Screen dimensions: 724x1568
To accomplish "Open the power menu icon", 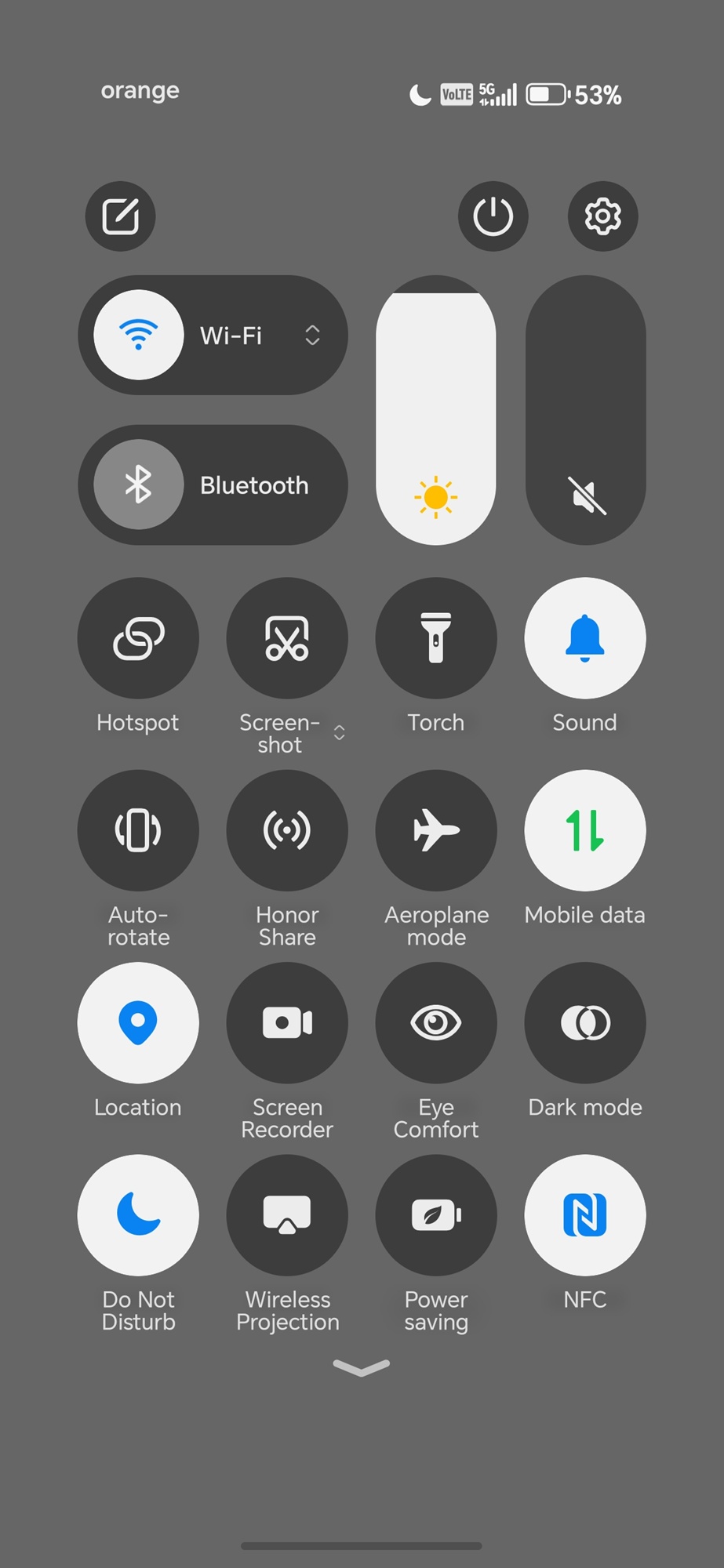I will click(x=493, y=216).
